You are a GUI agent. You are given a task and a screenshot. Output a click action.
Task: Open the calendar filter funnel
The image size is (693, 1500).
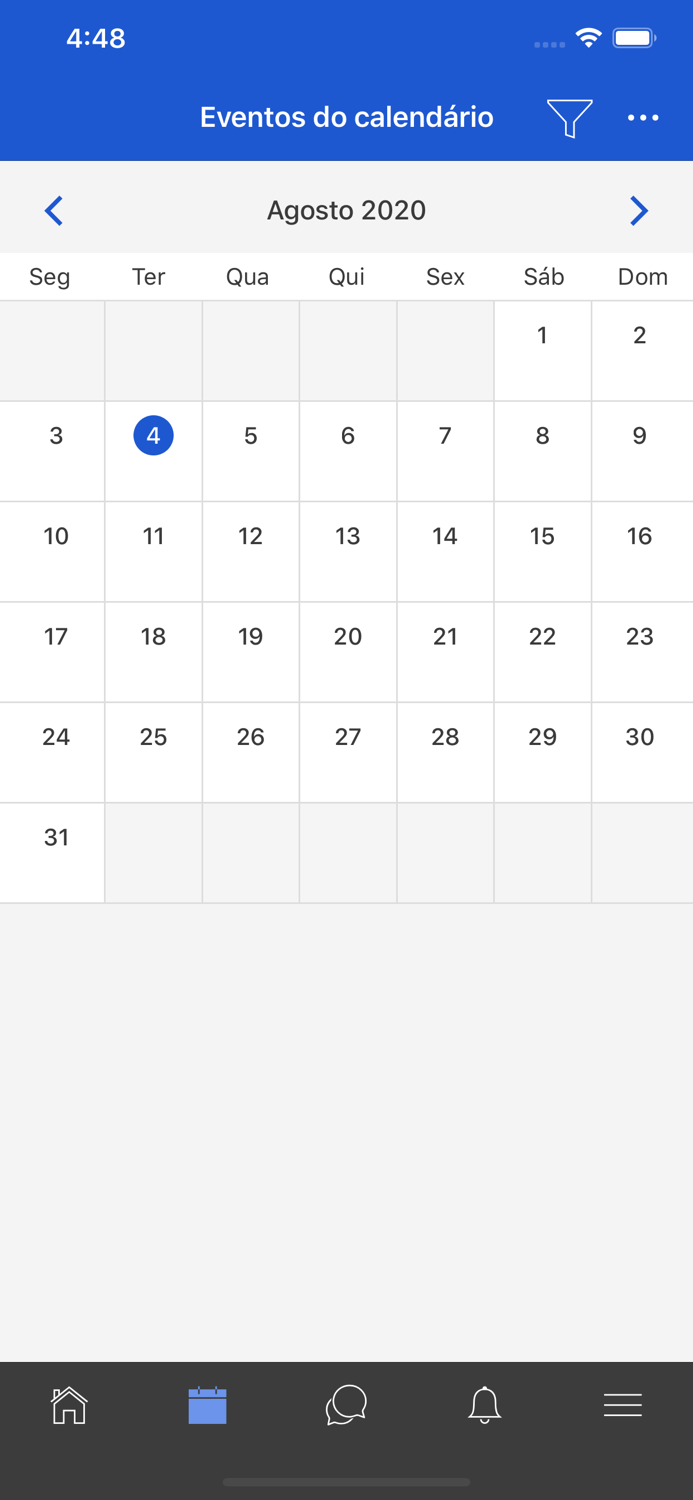569,118
